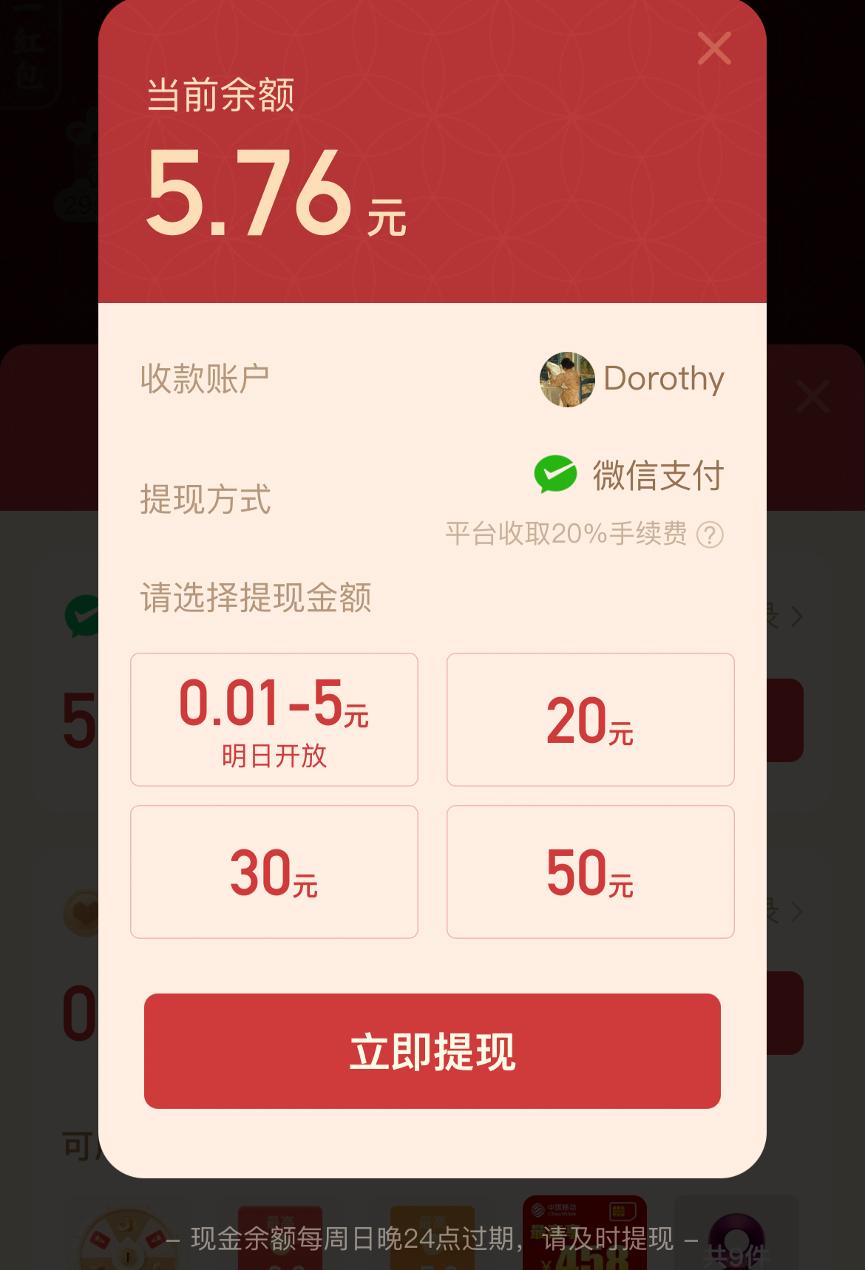Select the 0.01-5元 withdrawal amount
Viewport: 866px width, 1270px height.
[274, 719]
